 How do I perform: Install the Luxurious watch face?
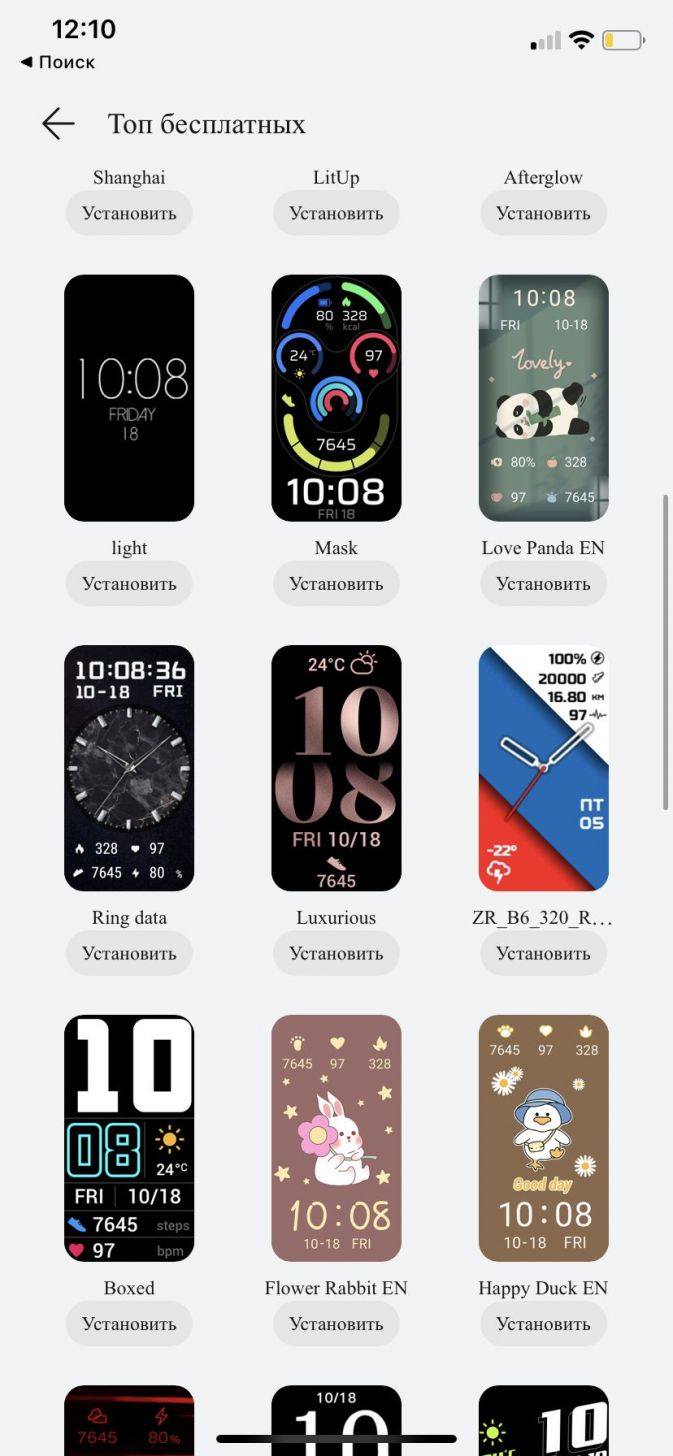336,953
